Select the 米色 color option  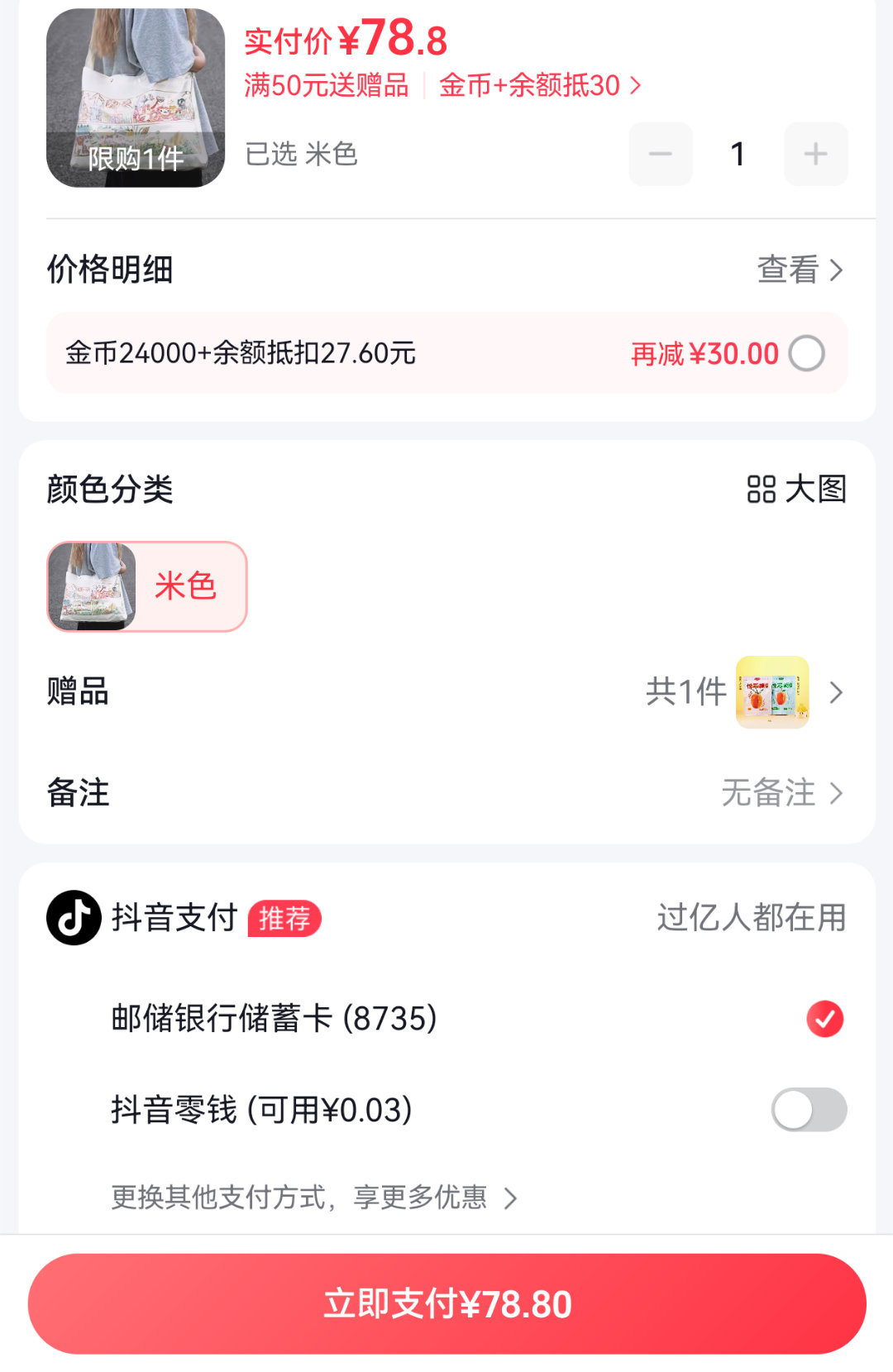147,585
